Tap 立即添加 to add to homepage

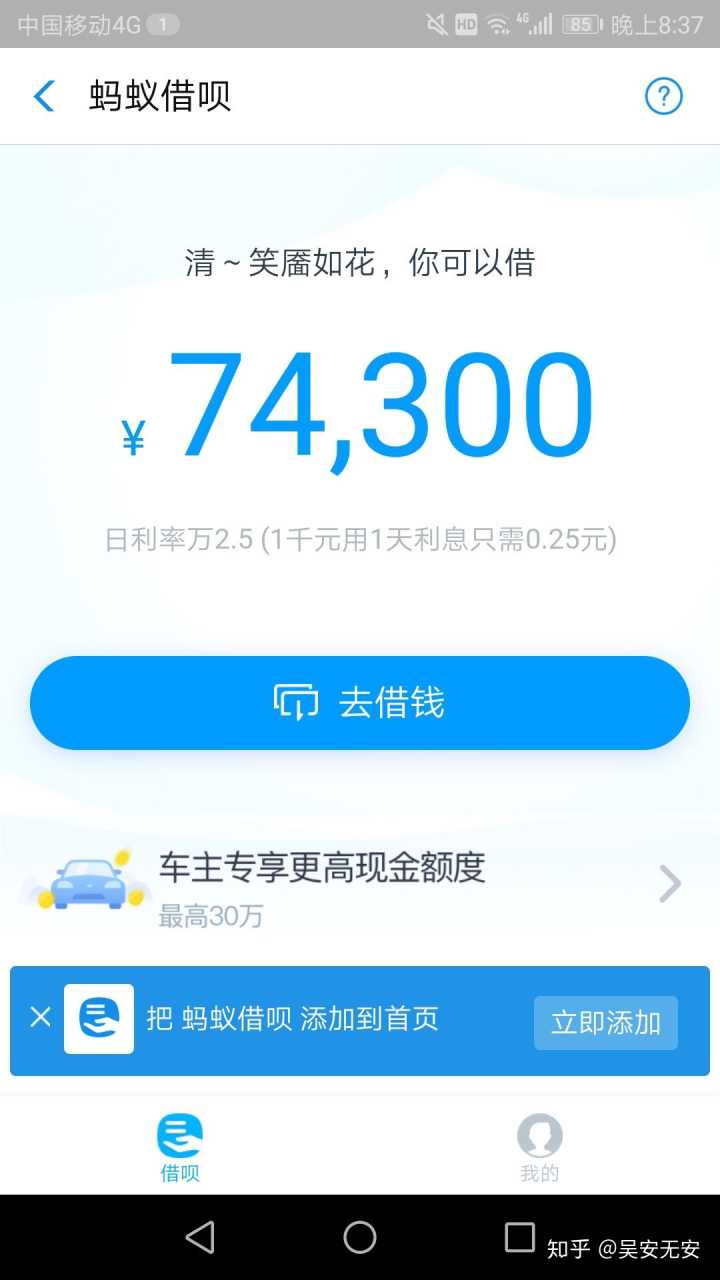605,1022
